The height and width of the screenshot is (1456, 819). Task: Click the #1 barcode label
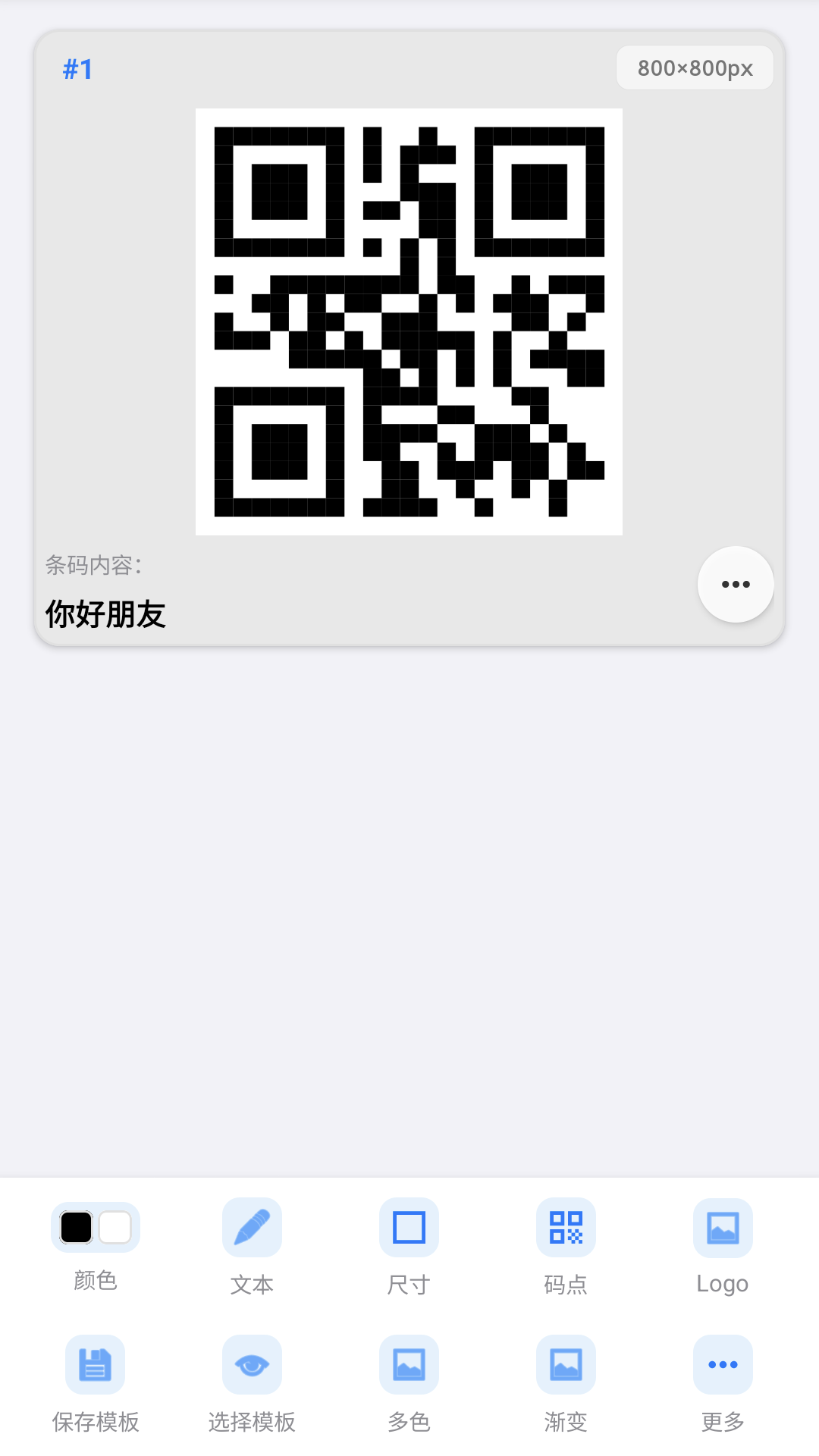tap(78, 70)
